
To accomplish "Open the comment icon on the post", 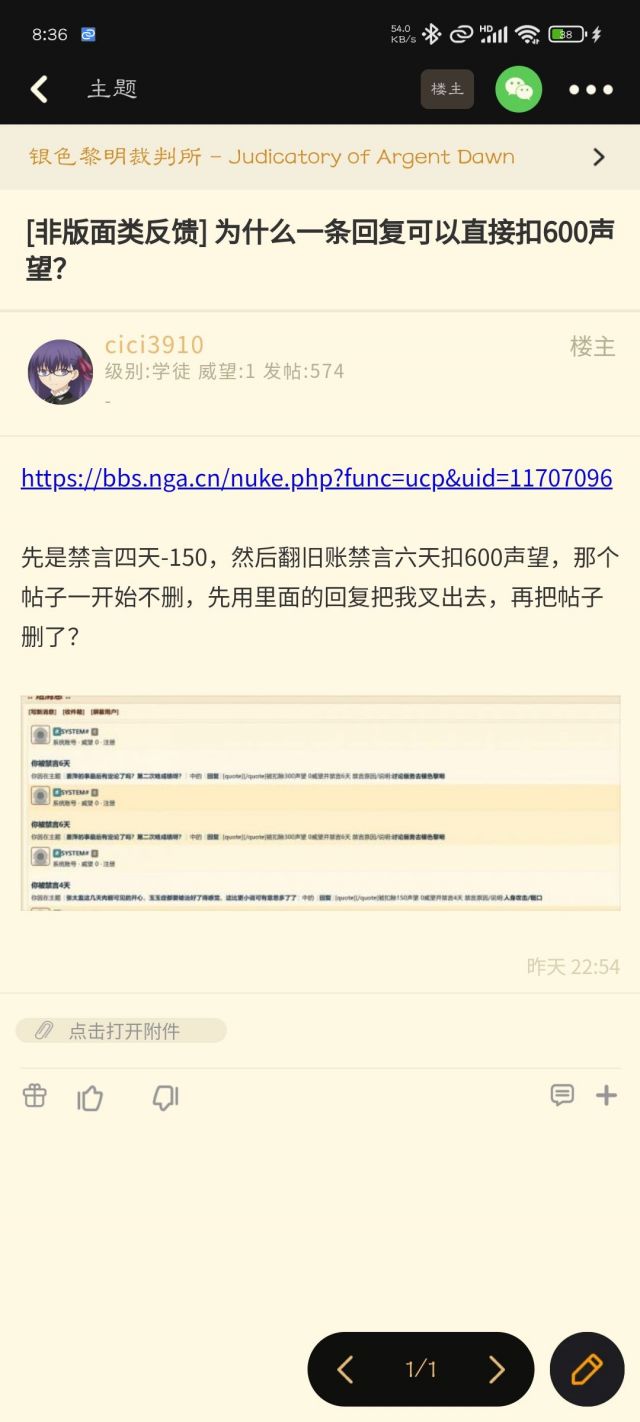I will tap(562, 1095).
